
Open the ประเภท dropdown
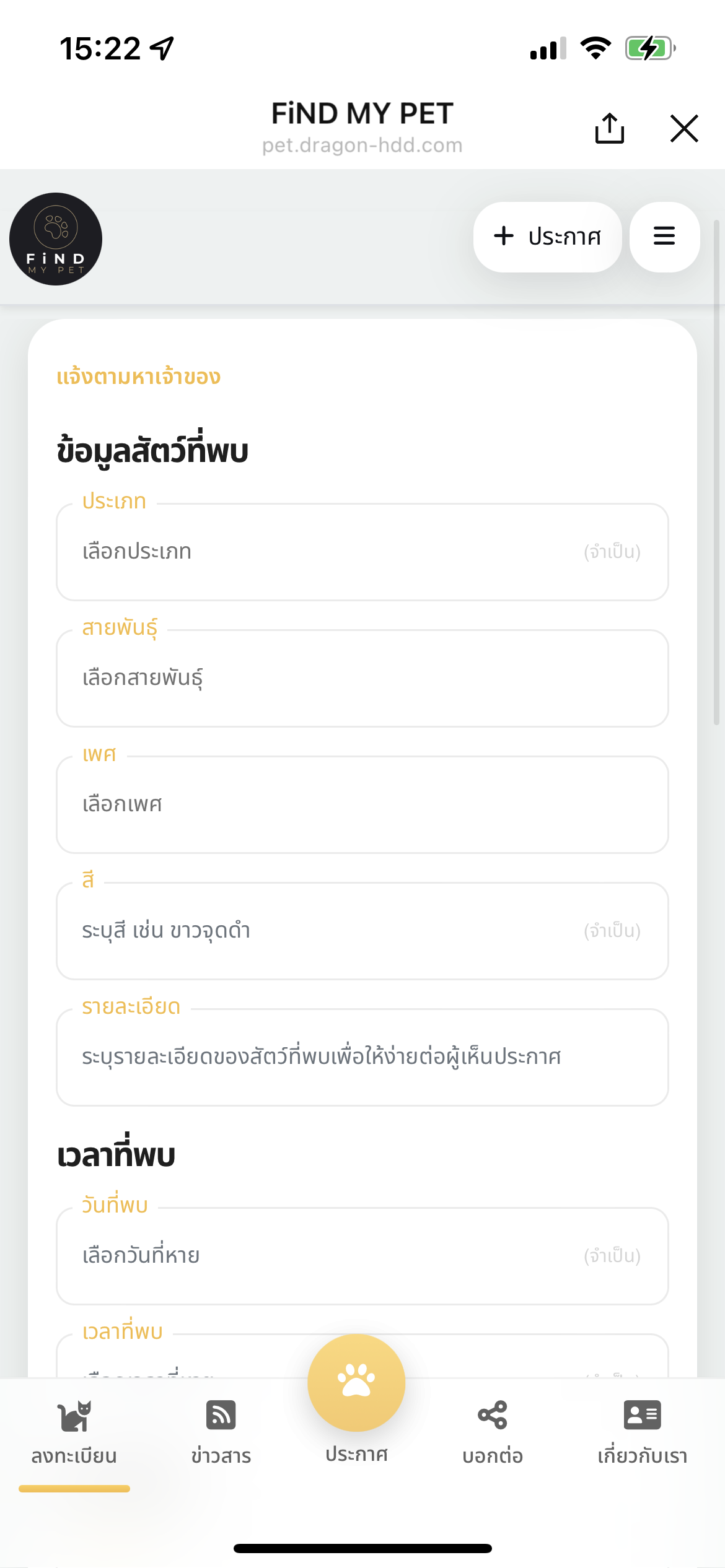[x=362, y=552]
